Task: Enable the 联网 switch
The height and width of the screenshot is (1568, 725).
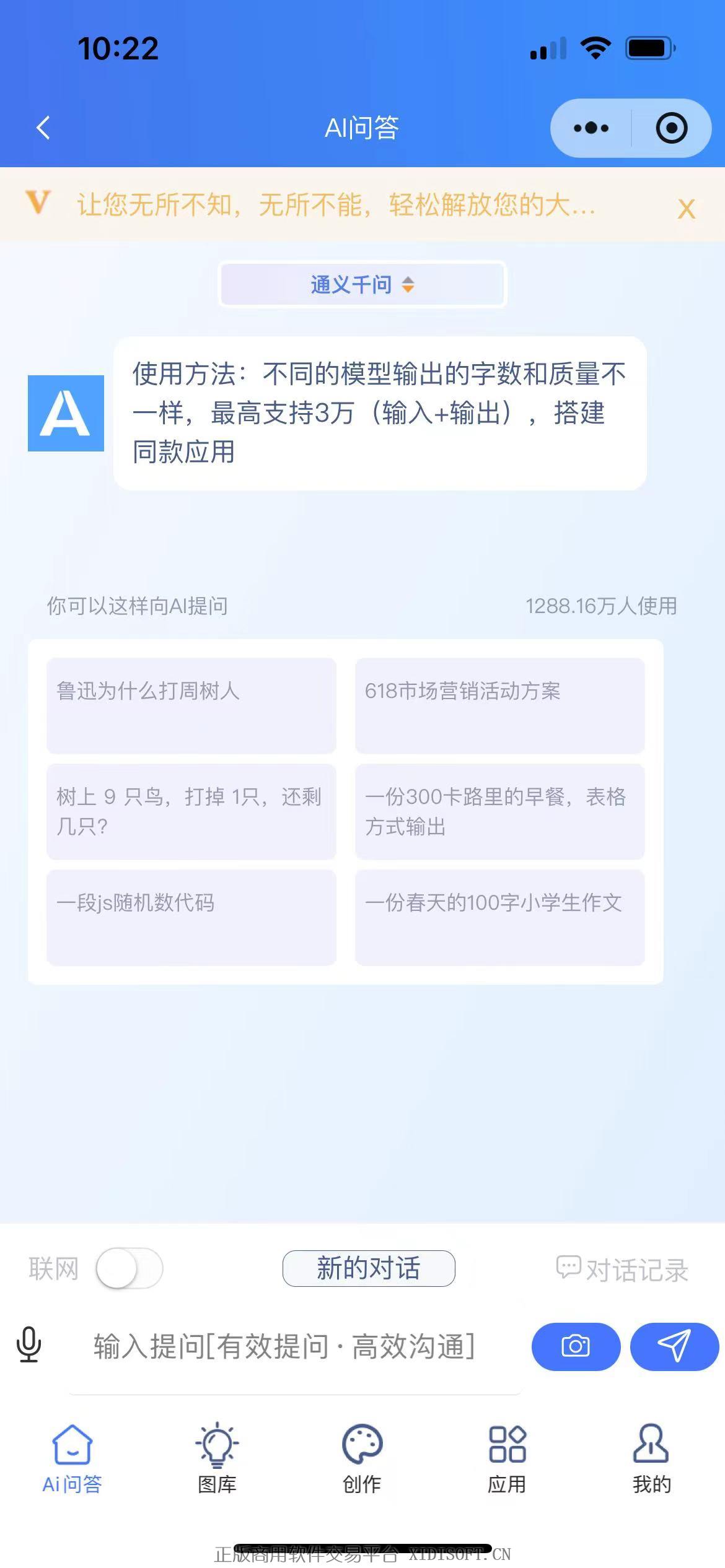Action: click(129, 1269)
